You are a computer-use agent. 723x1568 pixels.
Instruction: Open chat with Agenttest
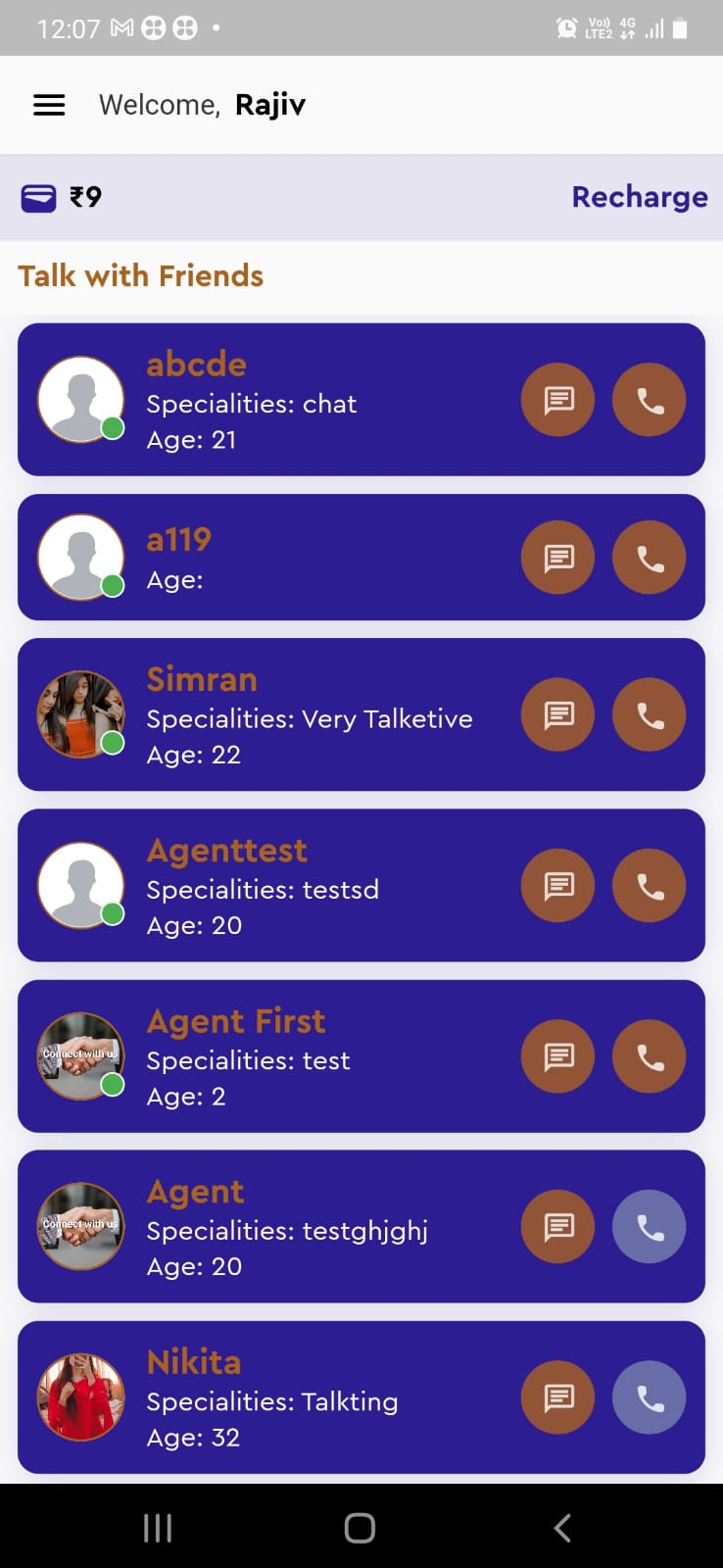click(x=558, y=885)
